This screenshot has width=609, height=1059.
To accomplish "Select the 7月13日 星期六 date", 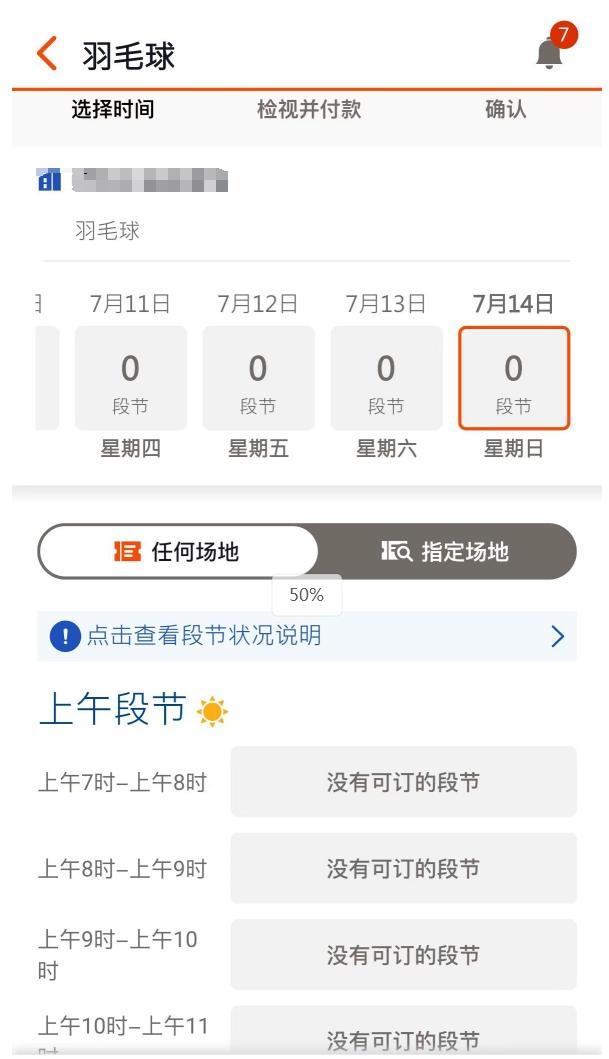I will click(x=386, y=378).
